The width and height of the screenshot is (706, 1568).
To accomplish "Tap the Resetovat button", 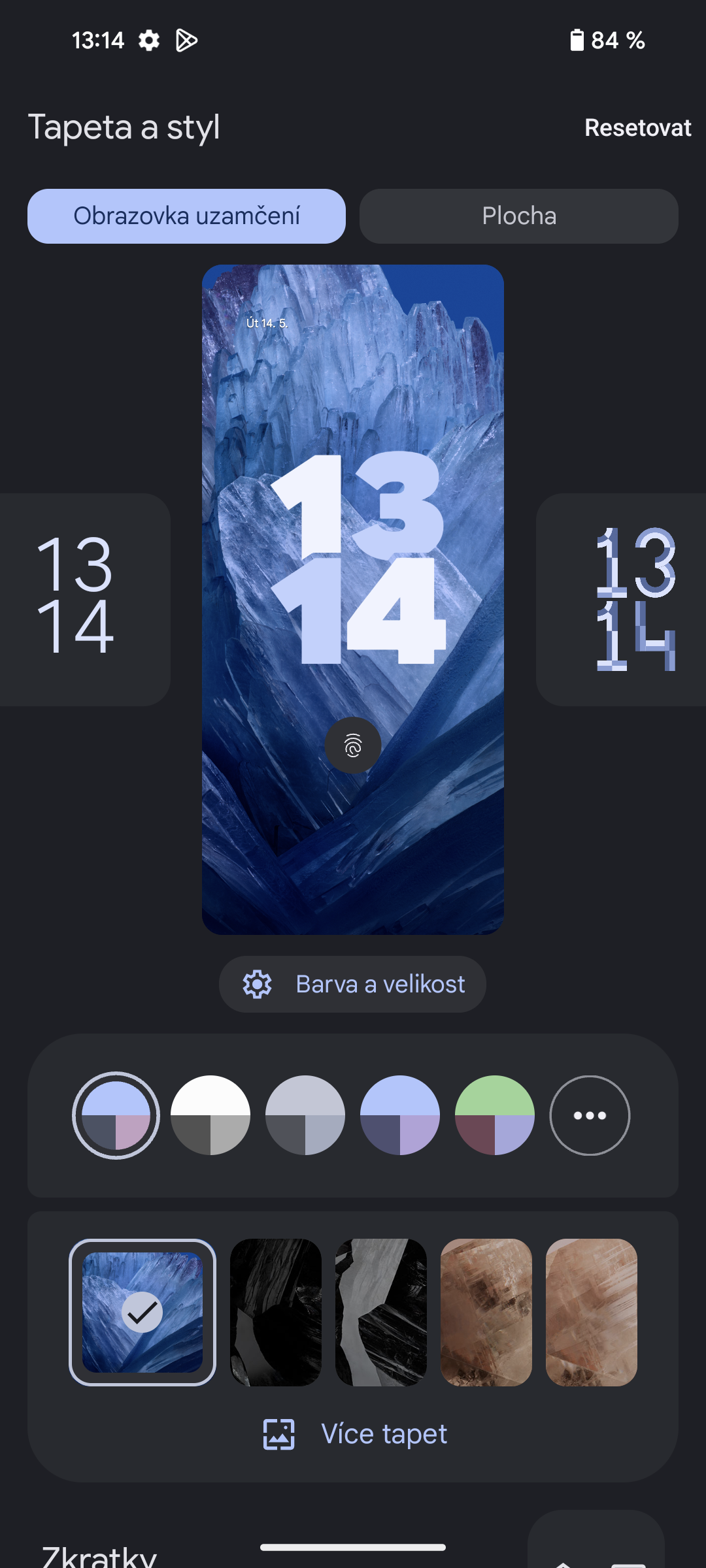I will tap(637, 128).
